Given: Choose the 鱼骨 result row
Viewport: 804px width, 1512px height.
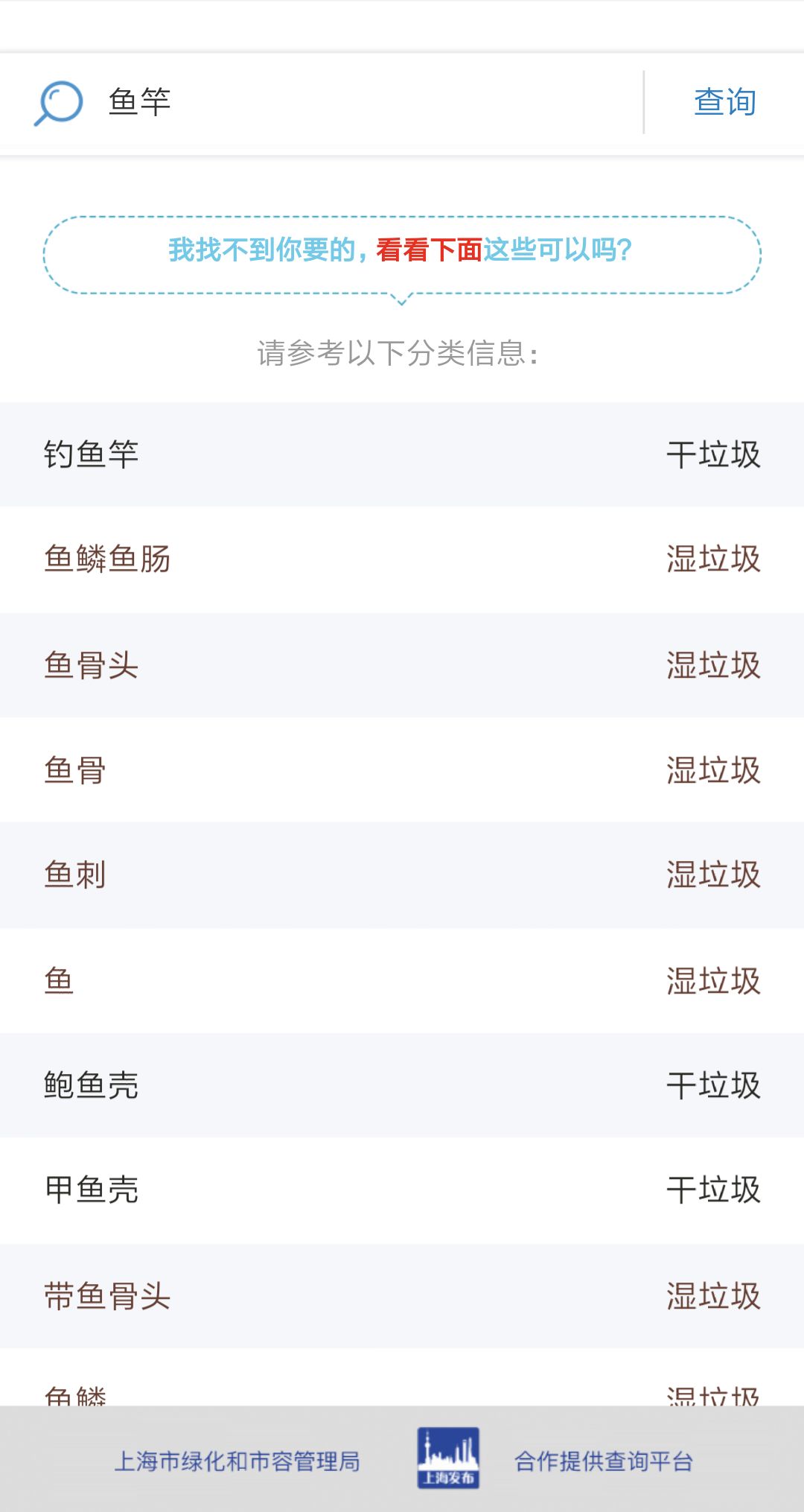Looking at the screenshot, I should click(402, 770).
